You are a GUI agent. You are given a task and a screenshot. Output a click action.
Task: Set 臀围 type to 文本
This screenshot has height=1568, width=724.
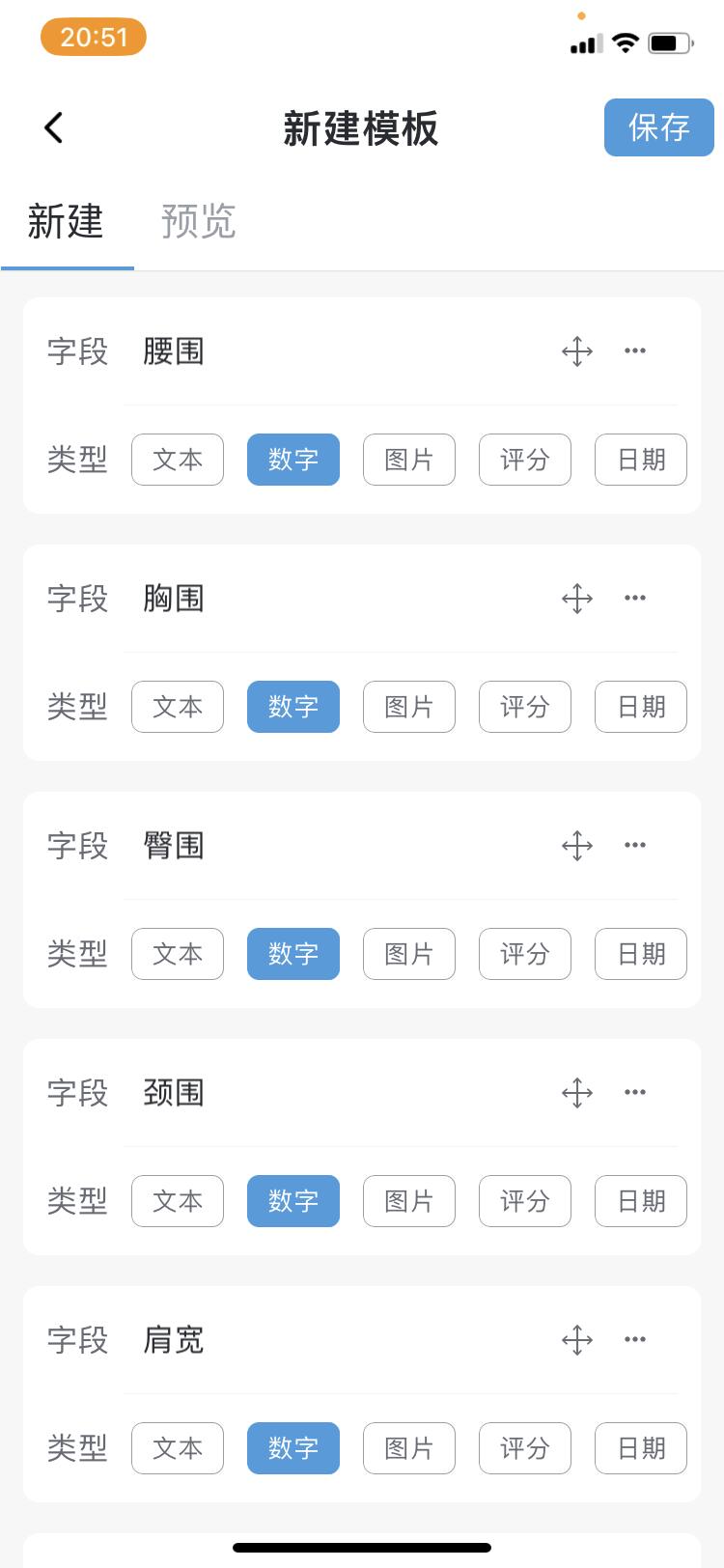[x=178, y=954]
